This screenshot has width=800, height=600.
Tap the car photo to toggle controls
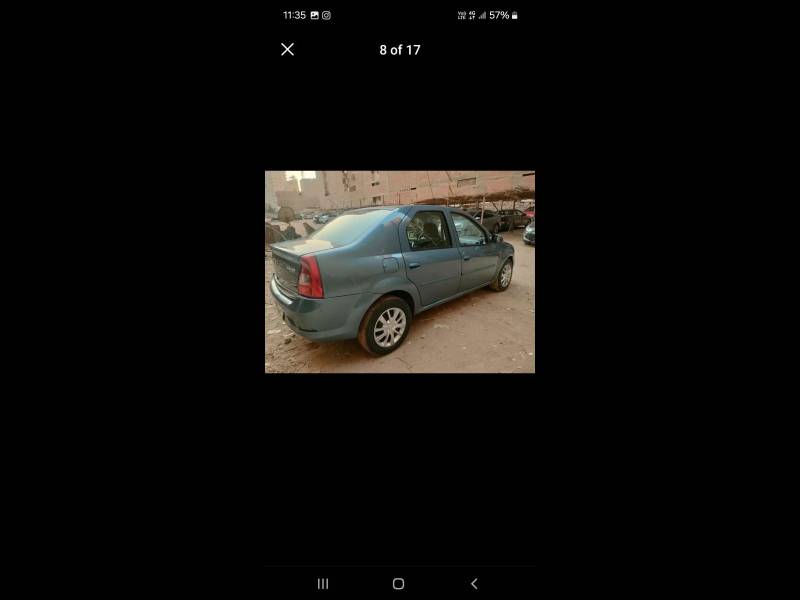point(399,272)
